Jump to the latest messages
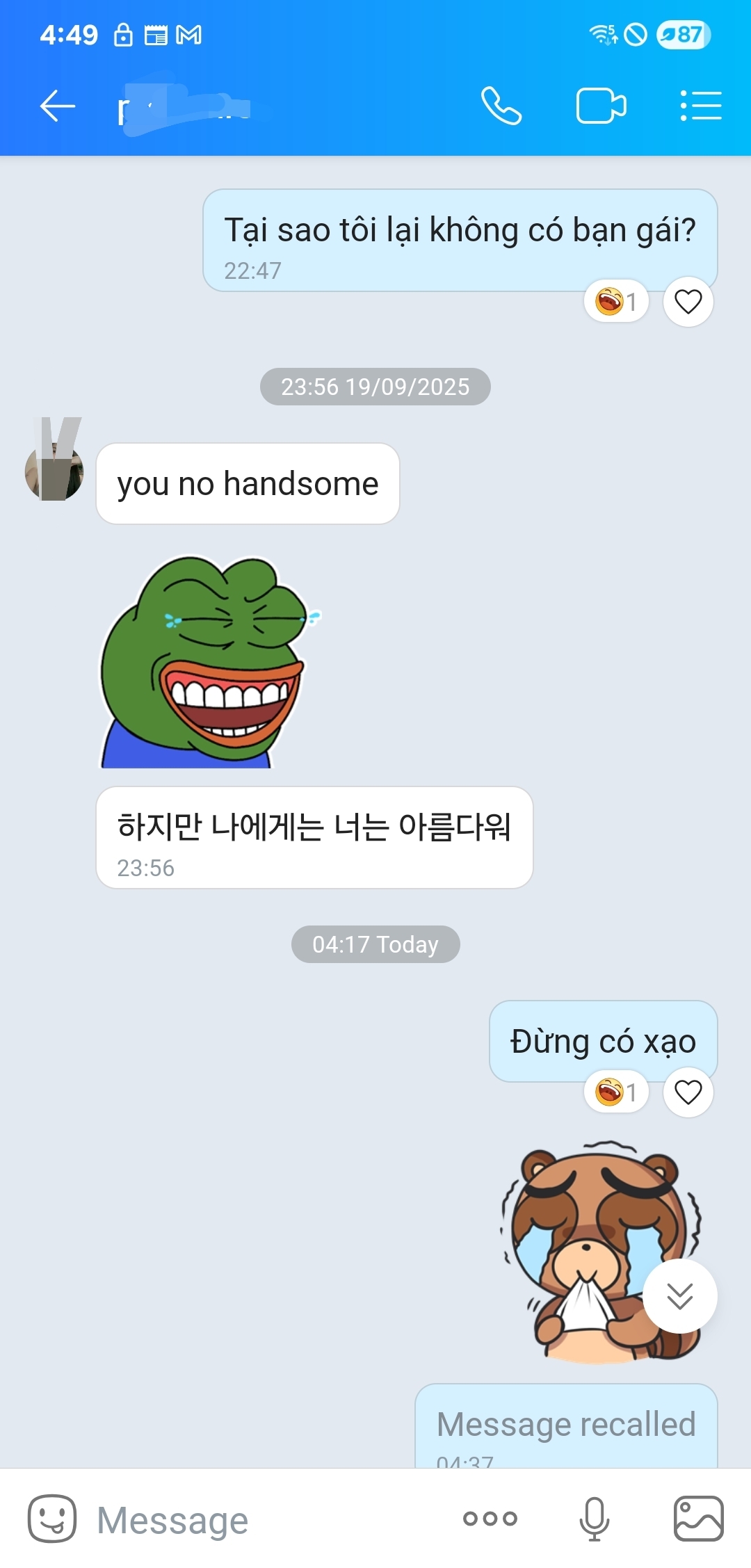Image resolution: width=751 pixels, height=1568 pixels. click(679, 1296)
